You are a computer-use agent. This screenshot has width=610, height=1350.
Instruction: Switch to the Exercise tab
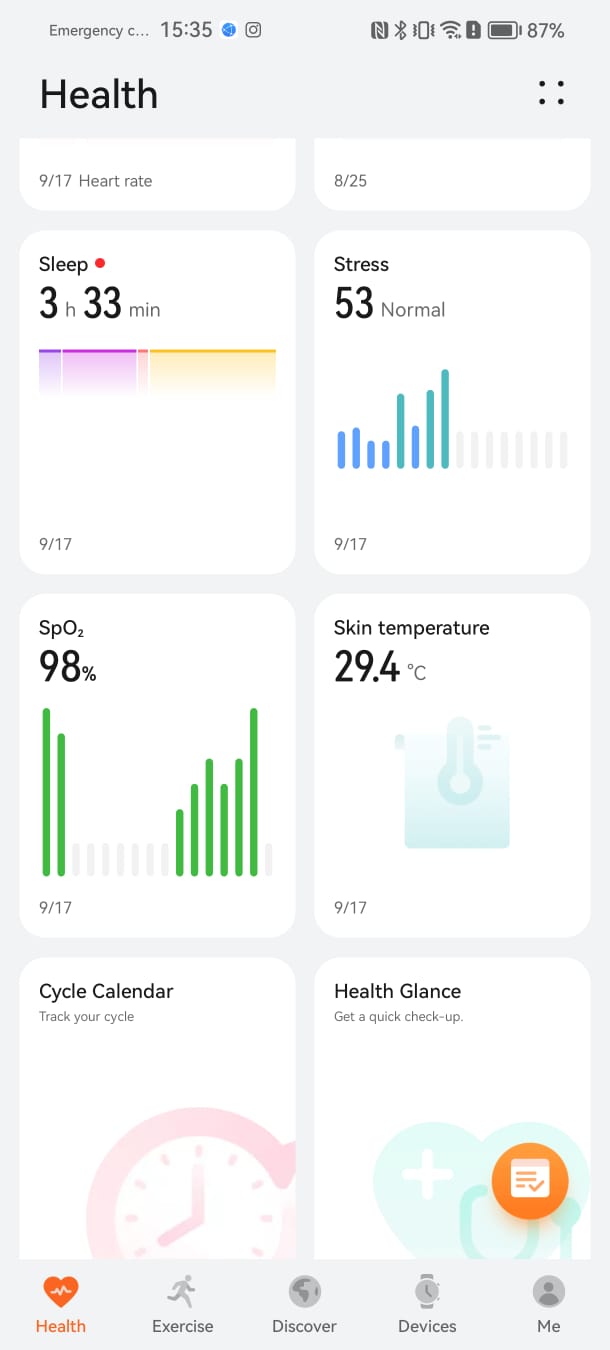tap(182, 1304)
